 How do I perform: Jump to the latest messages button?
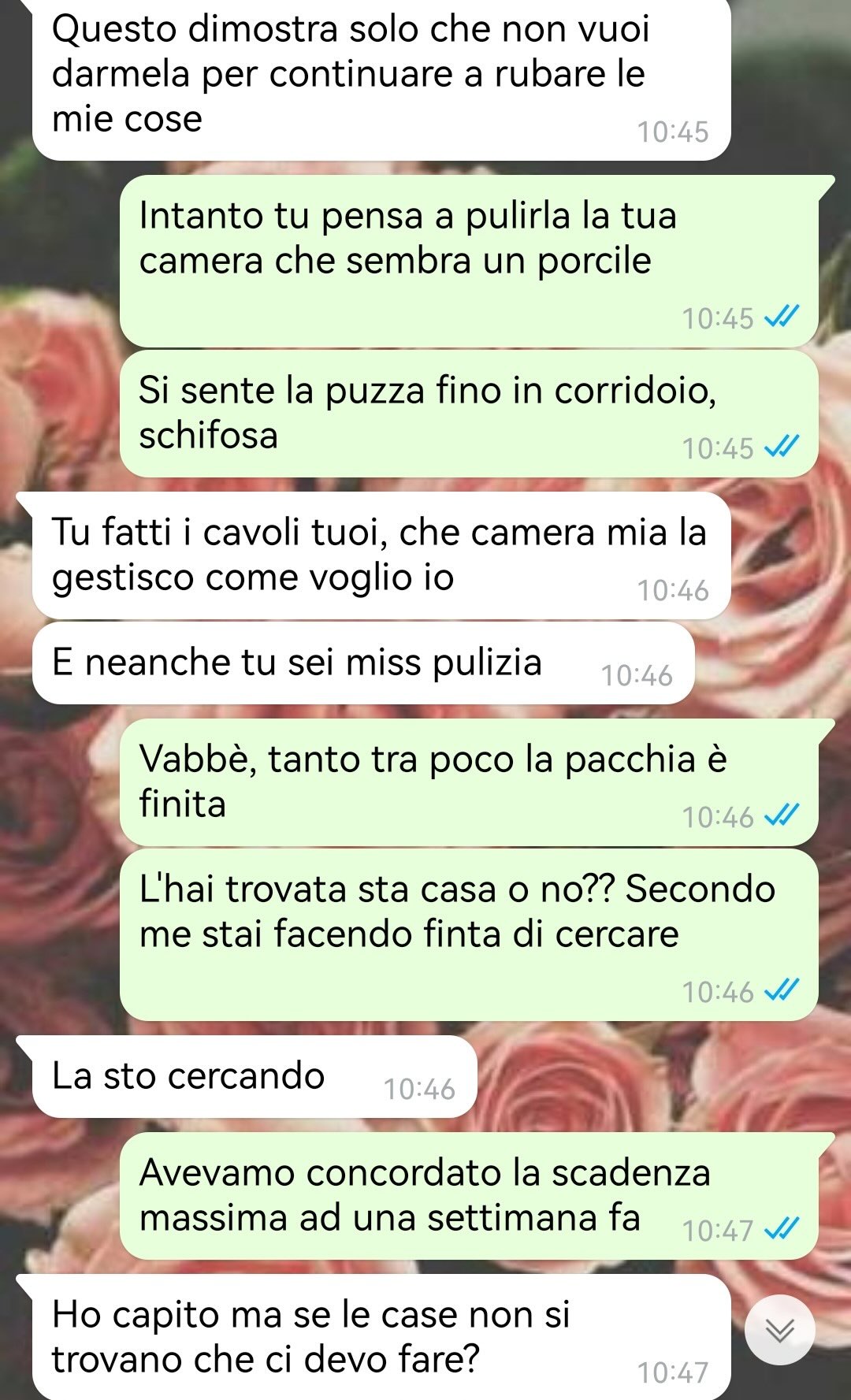click(780, 1330)
